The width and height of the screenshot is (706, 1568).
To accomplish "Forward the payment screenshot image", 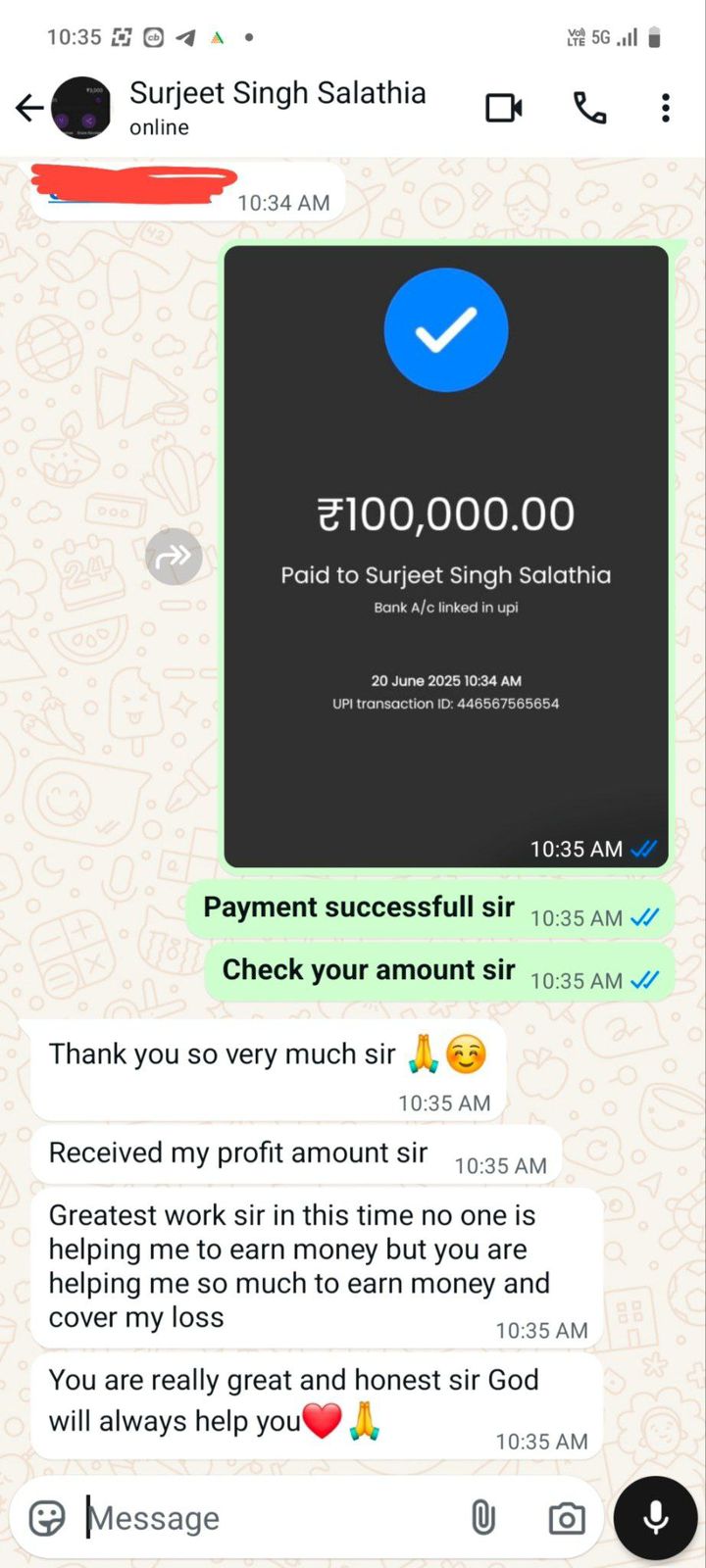I will coord(174,557).
